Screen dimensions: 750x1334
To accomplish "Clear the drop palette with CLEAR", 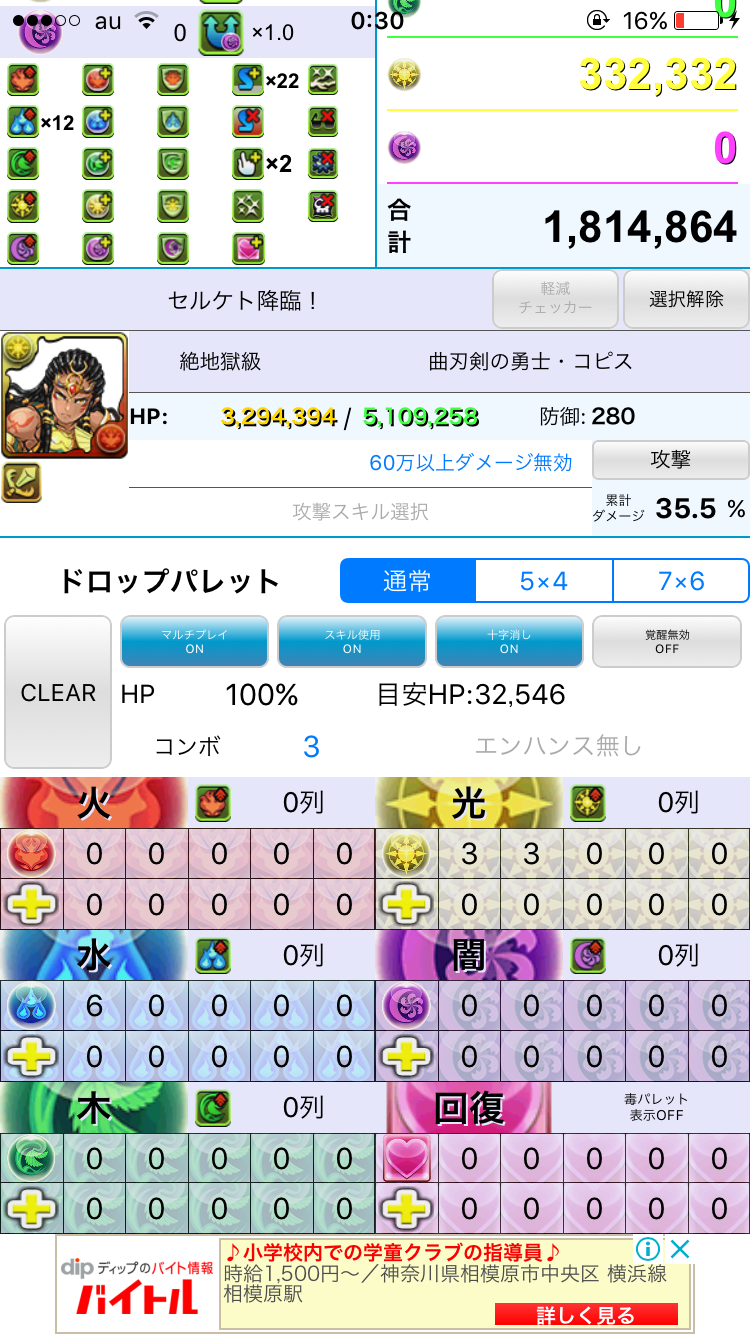I will (58, 692).
